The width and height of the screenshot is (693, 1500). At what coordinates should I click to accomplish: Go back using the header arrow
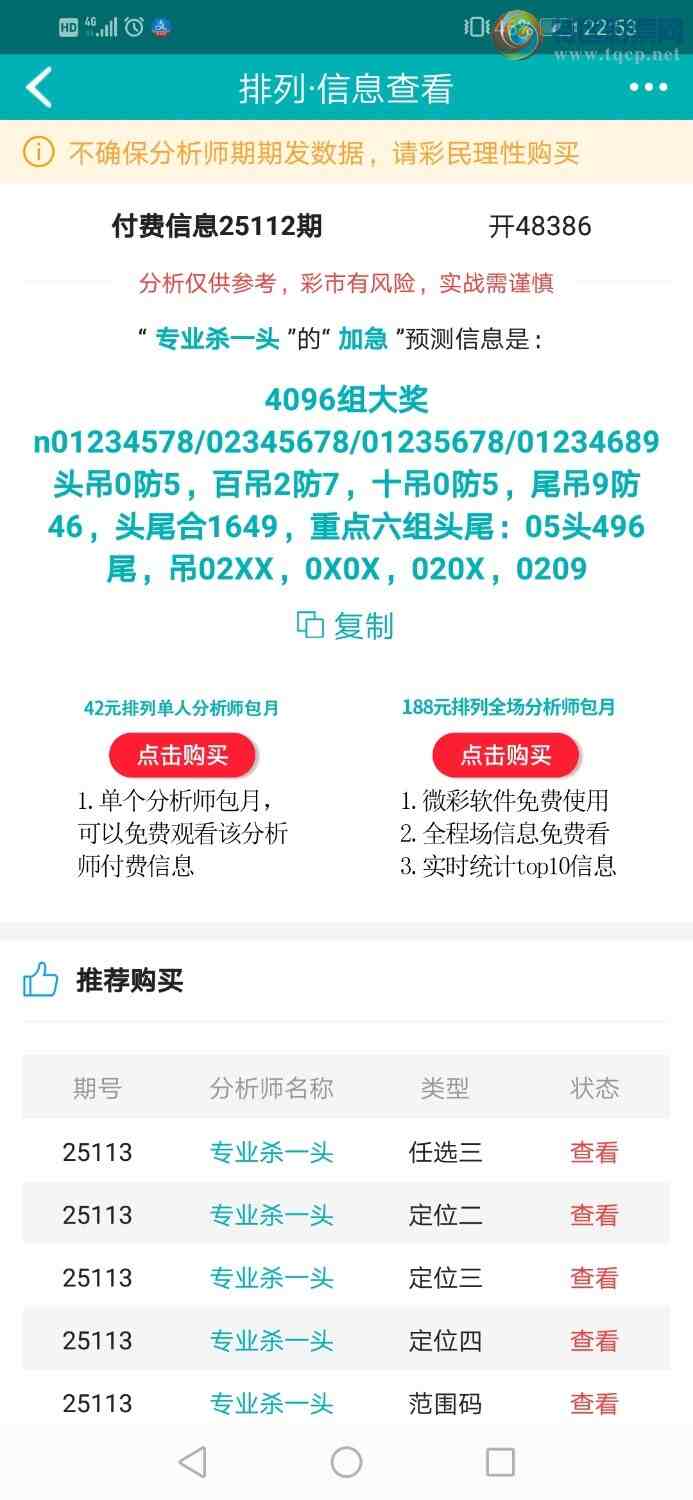tap(39, 88)
